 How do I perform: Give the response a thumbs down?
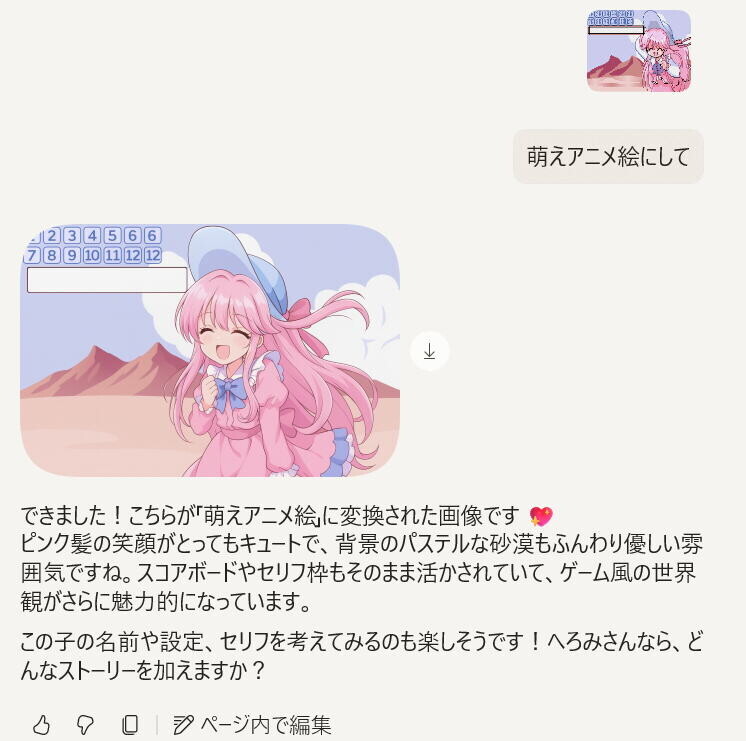(85, 725)
